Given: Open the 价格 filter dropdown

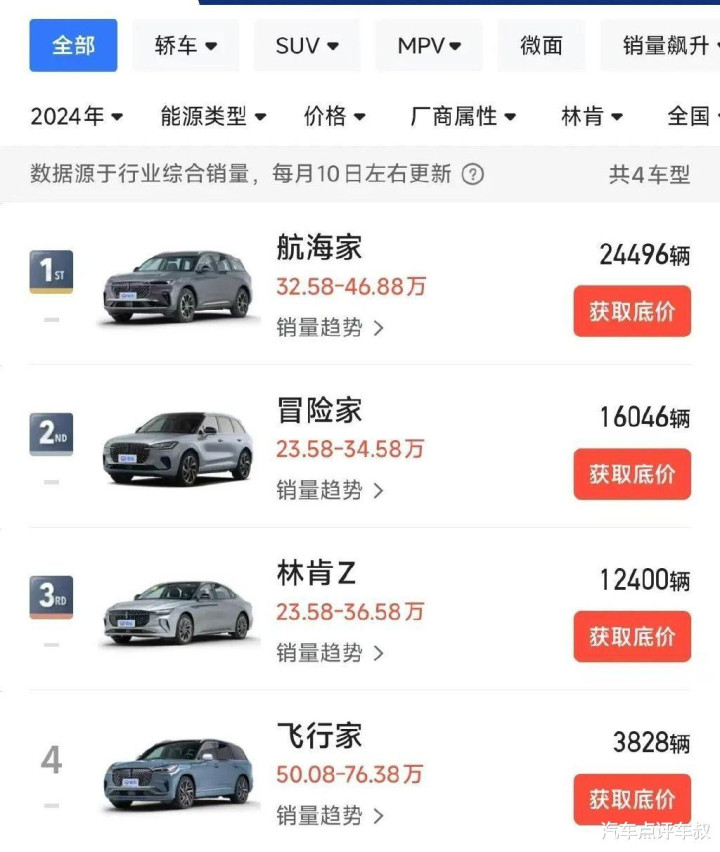Looking at the screenshot, I should point(335,116).
